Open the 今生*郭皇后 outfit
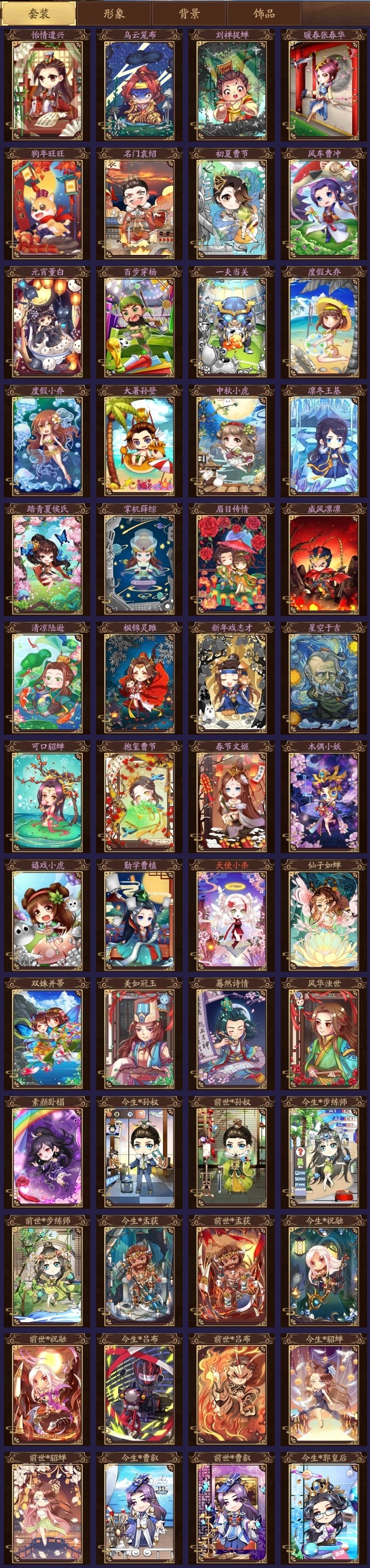Screen dimensions: 370x1568 pos(324,1509)
